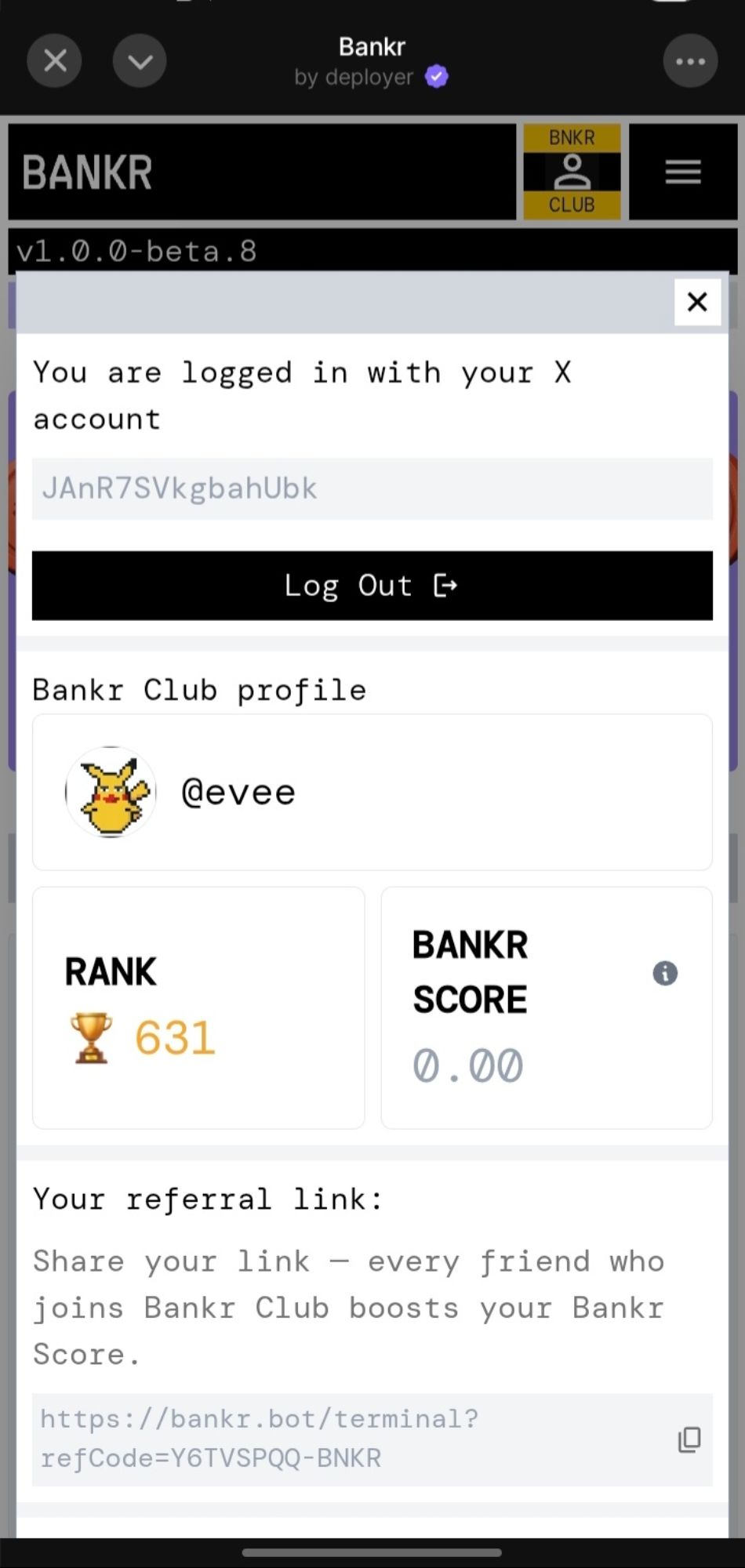Open the BNKR Club profile button

pyautogui.click(x=572, y=172)
